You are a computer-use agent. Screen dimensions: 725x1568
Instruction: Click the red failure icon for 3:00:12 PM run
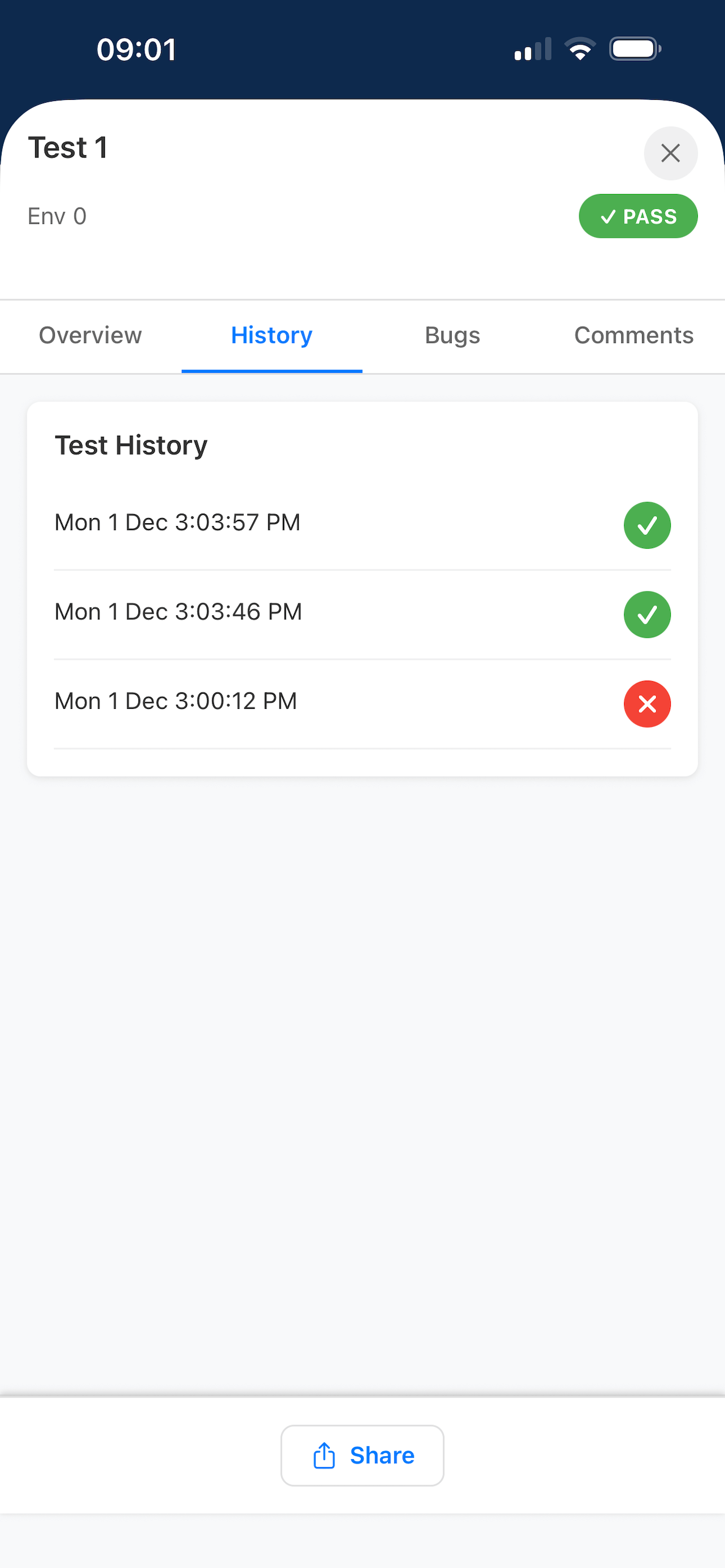click(647, 704)
